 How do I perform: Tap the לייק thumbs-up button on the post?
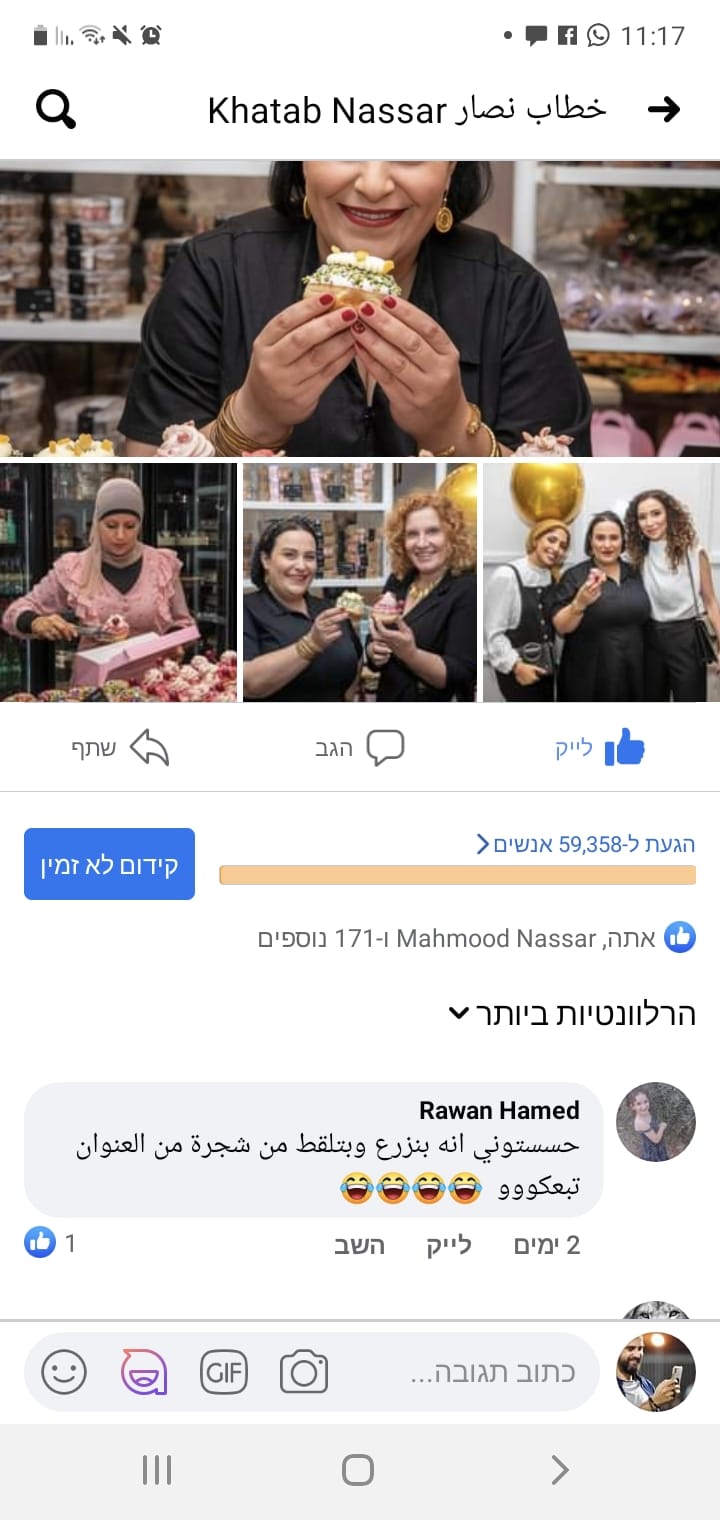pos(600,748)
